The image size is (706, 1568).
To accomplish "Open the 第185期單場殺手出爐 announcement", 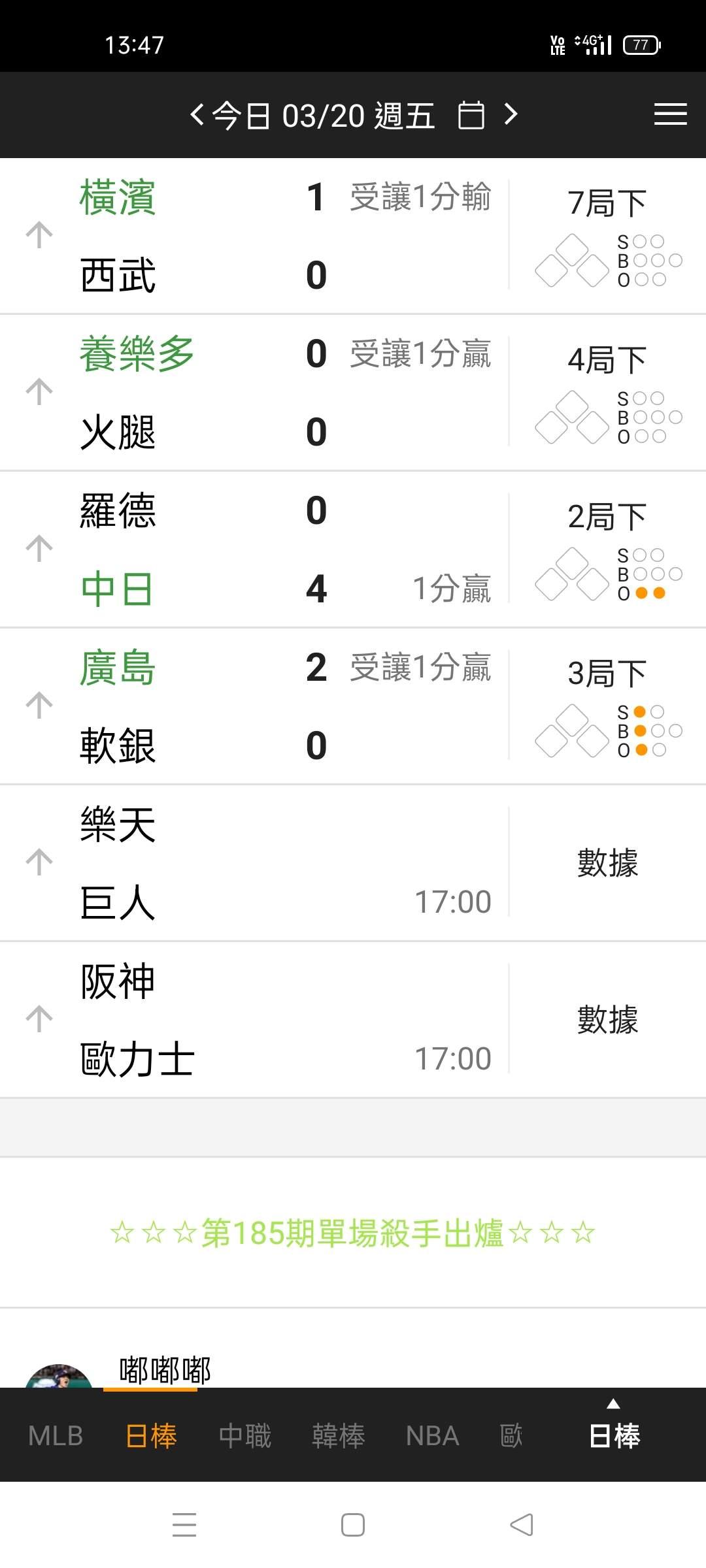I will point(353,1233).
